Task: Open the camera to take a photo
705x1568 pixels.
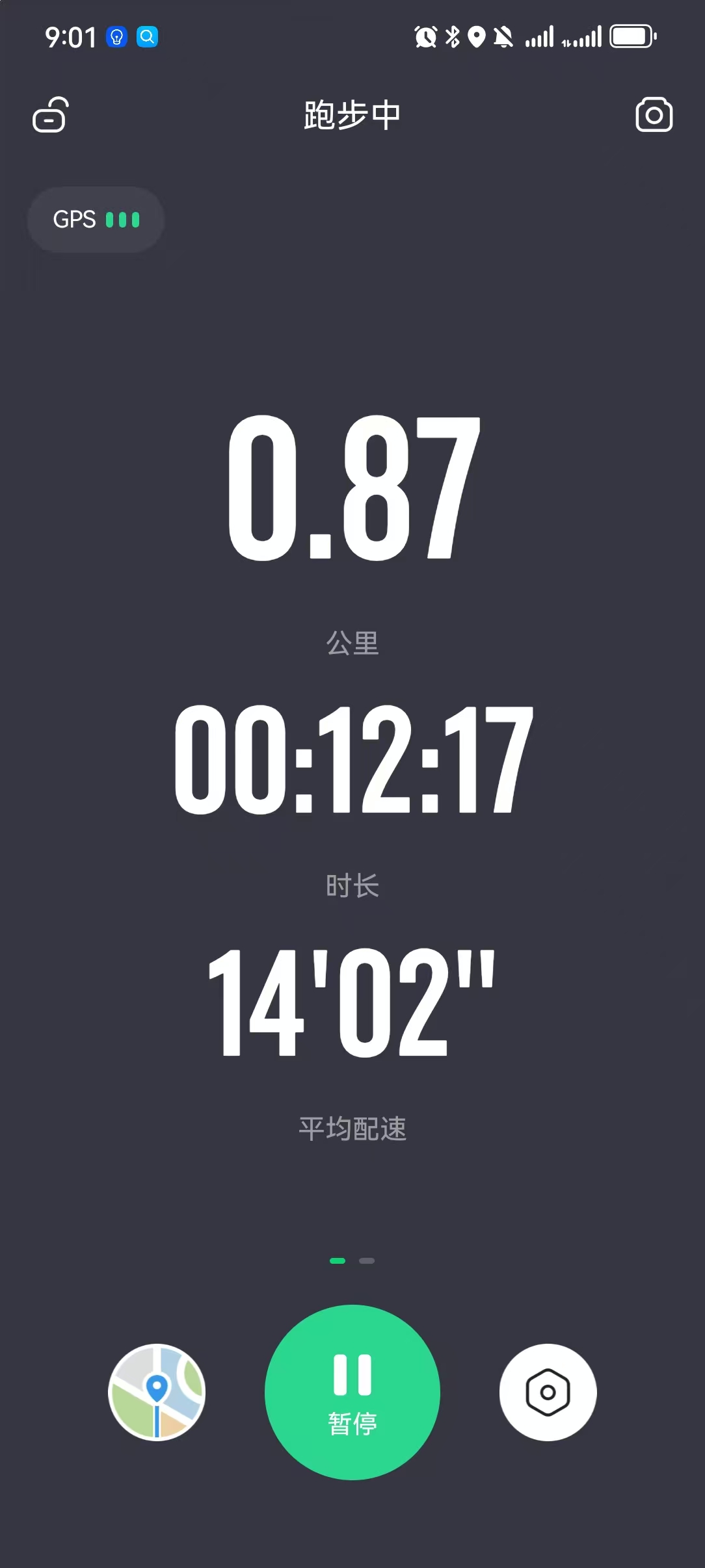Action: pos(654,115)
